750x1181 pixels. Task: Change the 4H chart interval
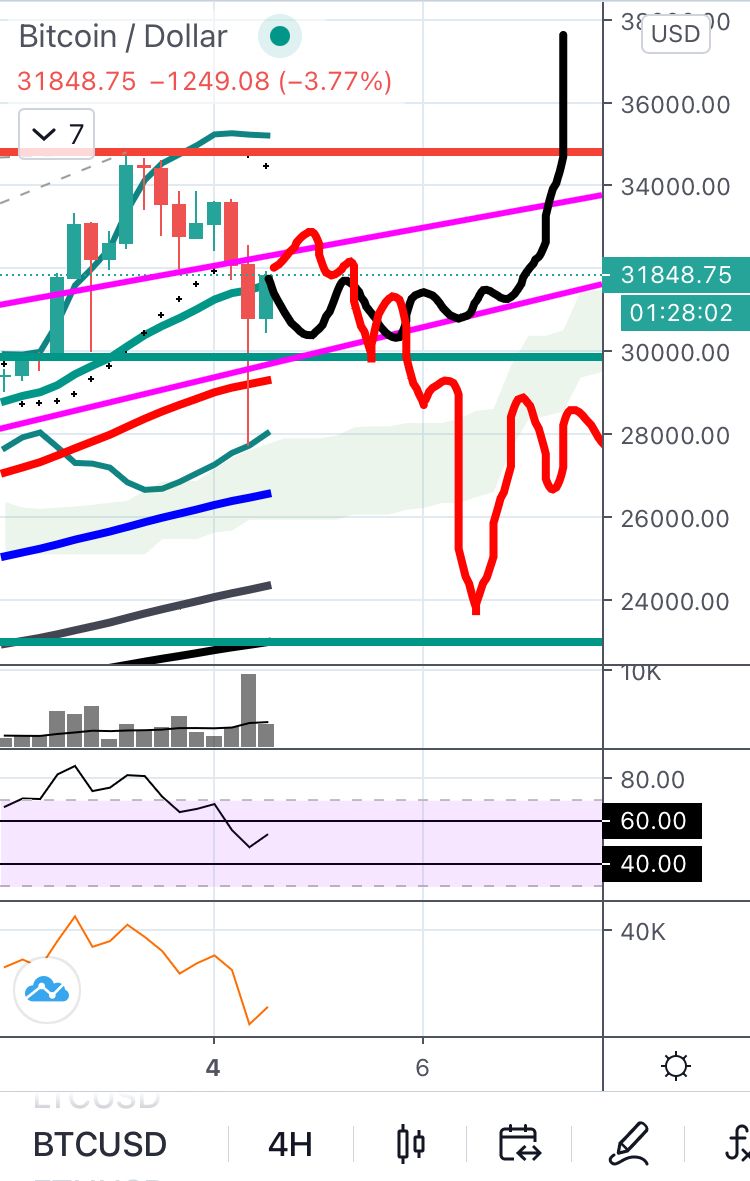click(x=290, y=1143)
